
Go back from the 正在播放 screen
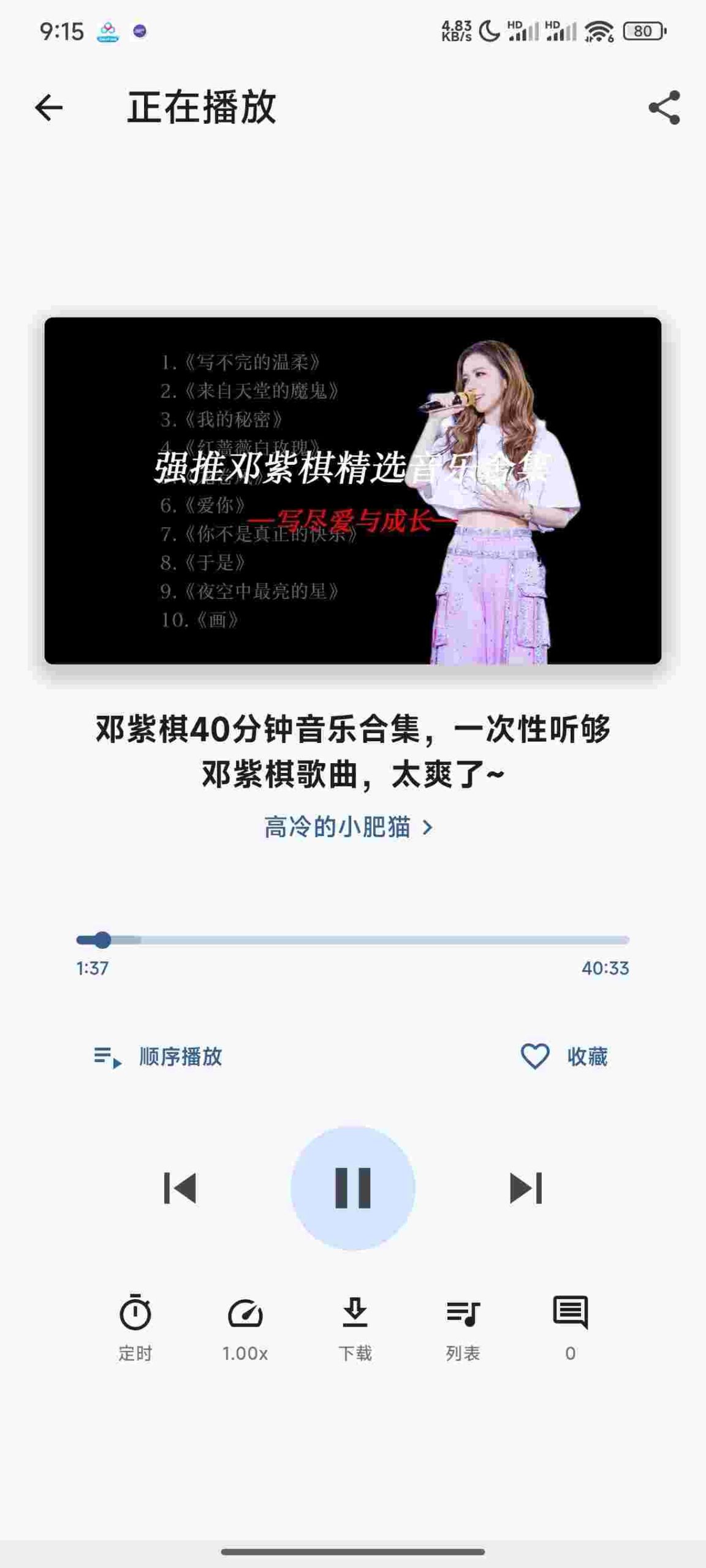point(49,108)
